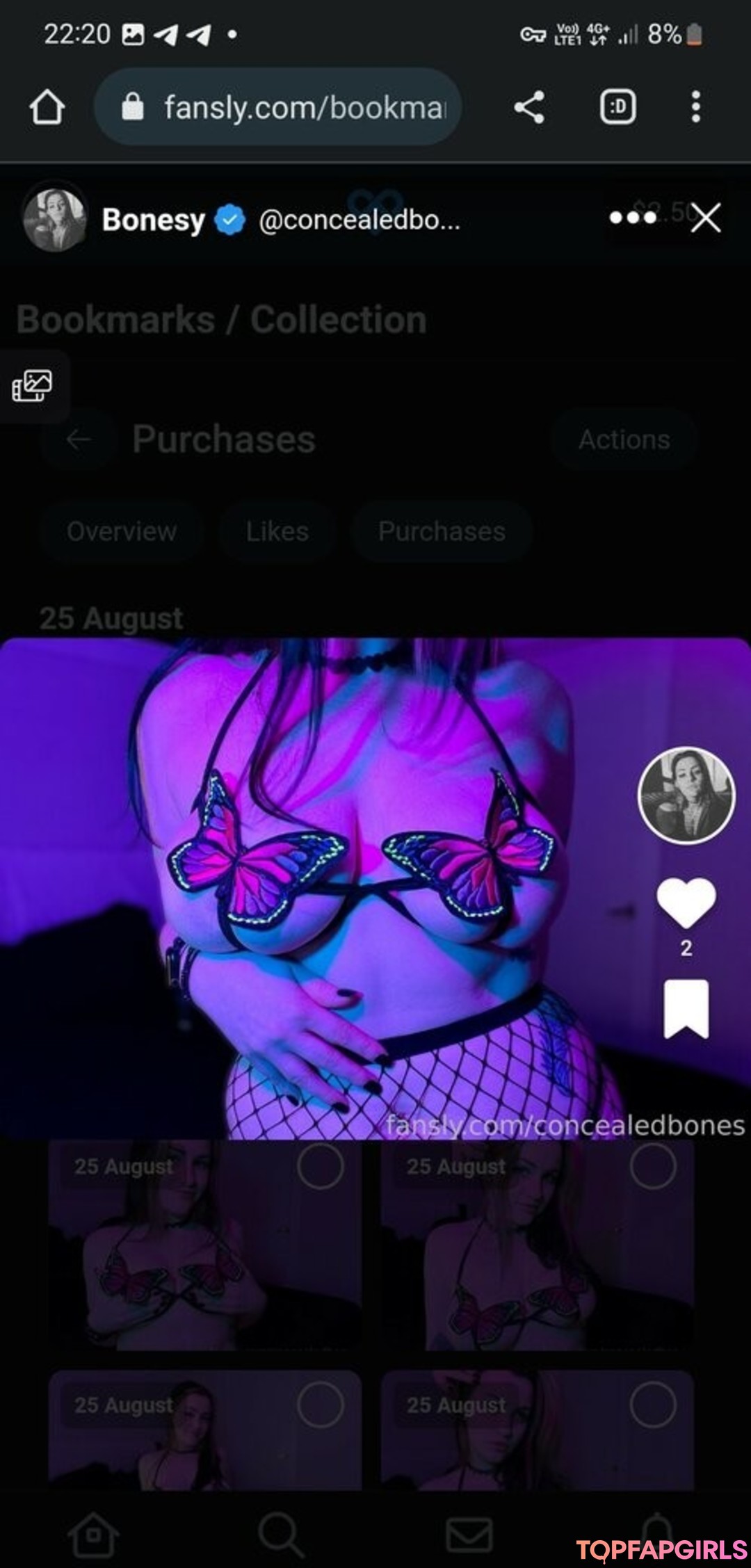The height and width of the screenshot is (1568, 751).
Task: Tap the browser home button
Action: [x=47, y=108]
